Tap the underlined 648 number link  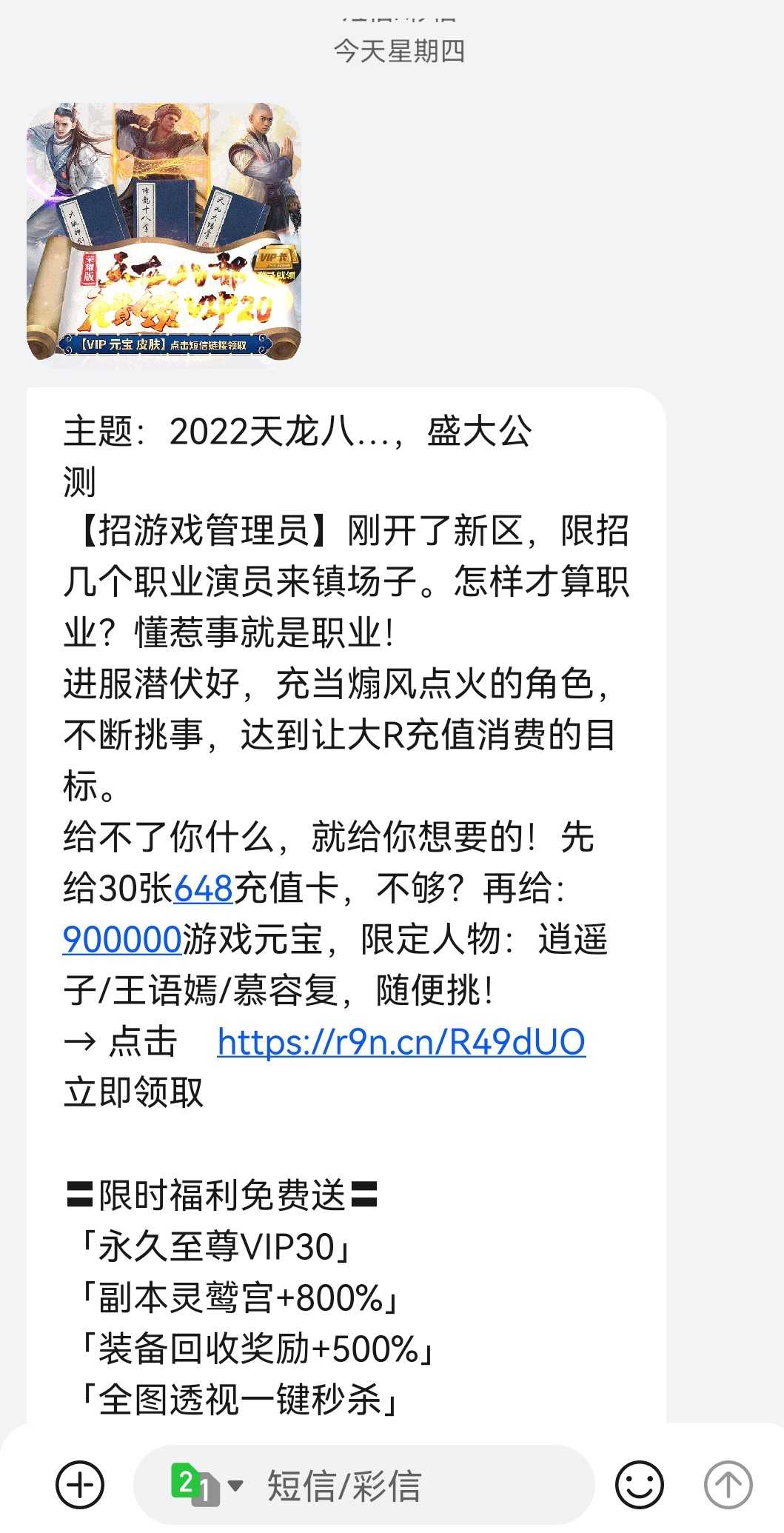(x=204, y=889)
